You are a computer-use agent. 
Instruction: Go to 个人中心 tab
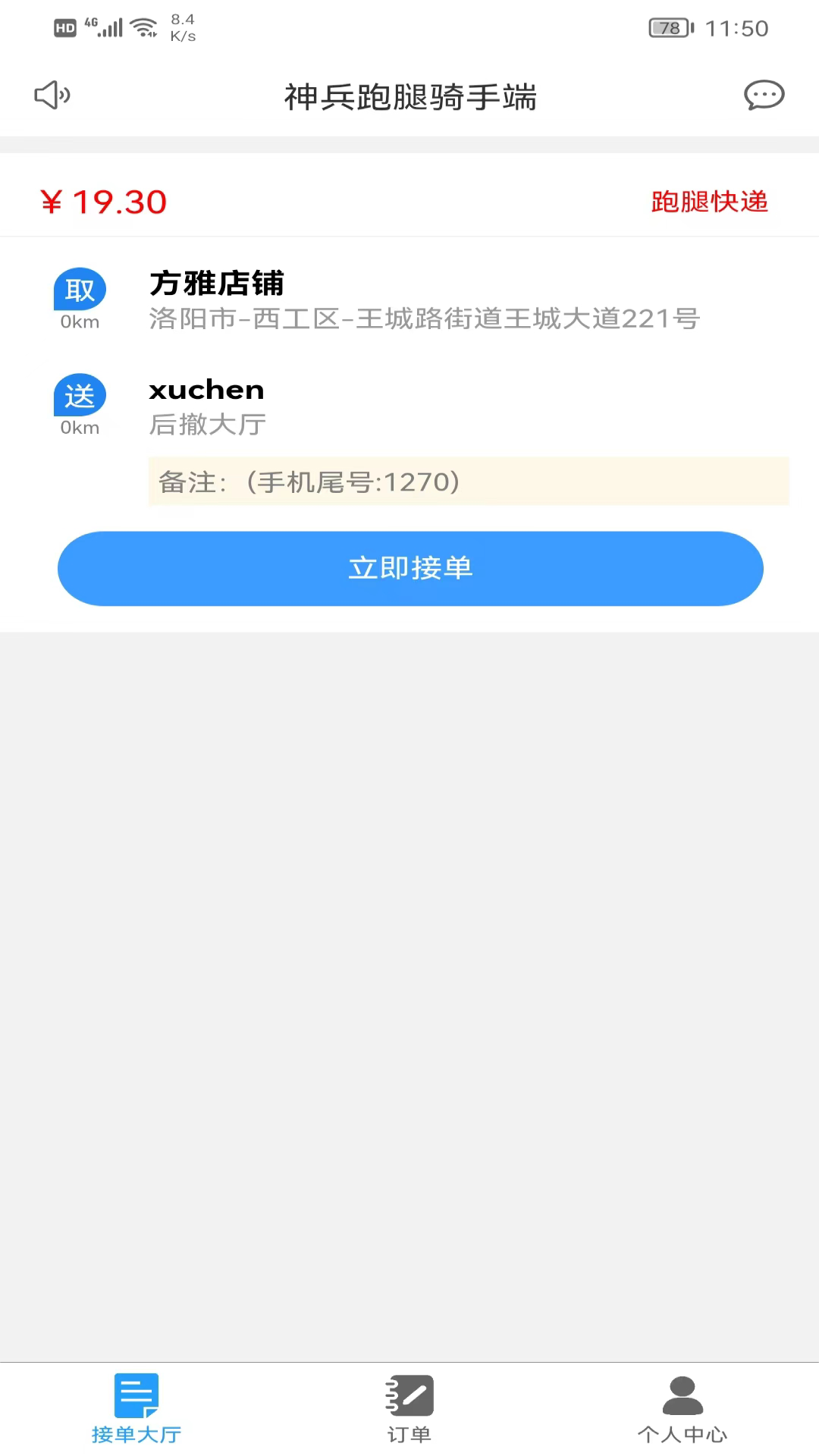(x=682, y=1409)
